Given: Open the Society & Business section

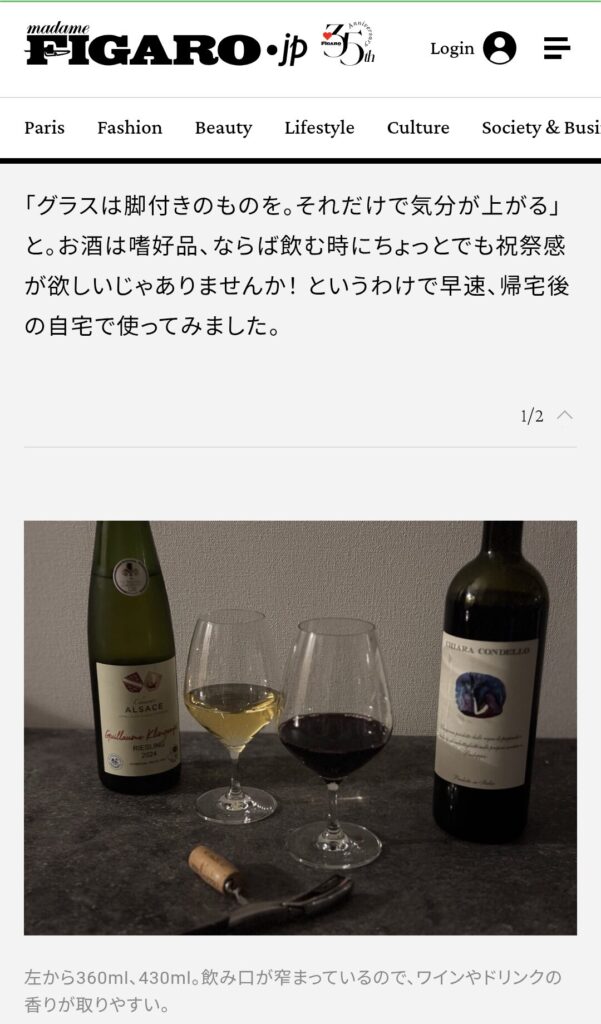Looking at the screenshot, I should 540,128.
